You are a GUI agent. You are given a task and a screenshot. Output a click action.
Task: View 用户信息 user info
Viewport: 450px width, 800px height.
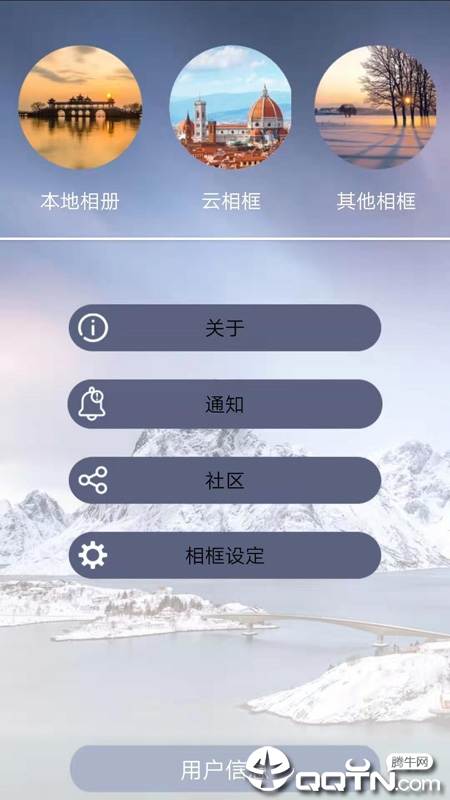pos(225,769)
